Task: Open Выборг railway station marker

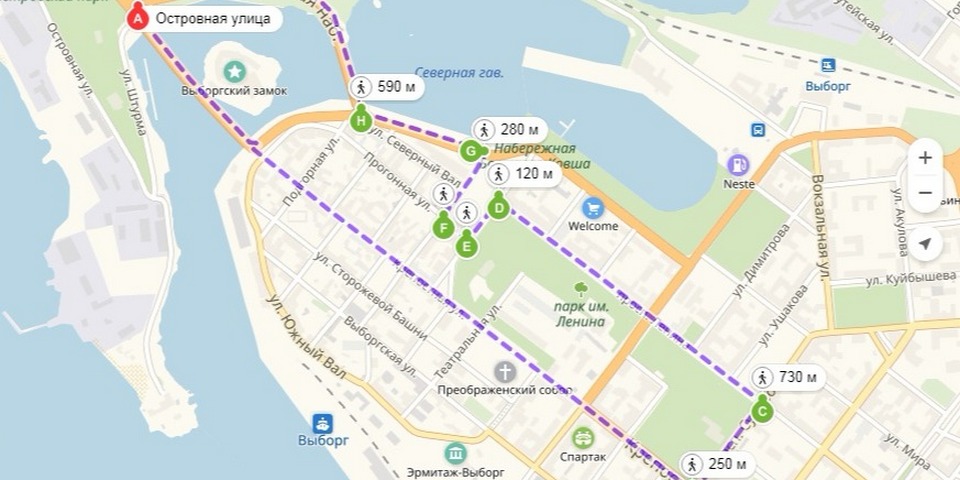Action: [x=828, y=66]
